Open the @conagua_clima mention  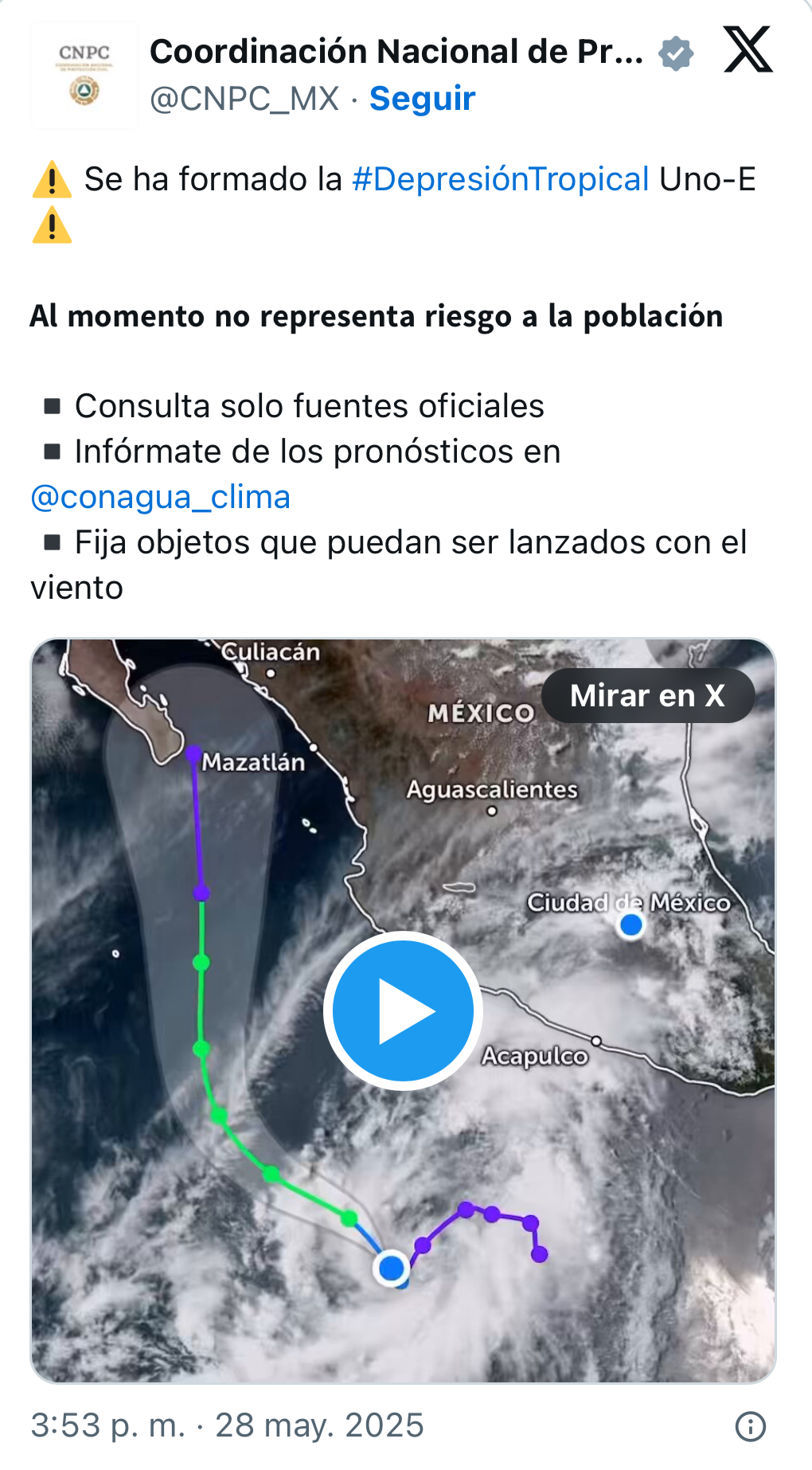tap(160, 497)
